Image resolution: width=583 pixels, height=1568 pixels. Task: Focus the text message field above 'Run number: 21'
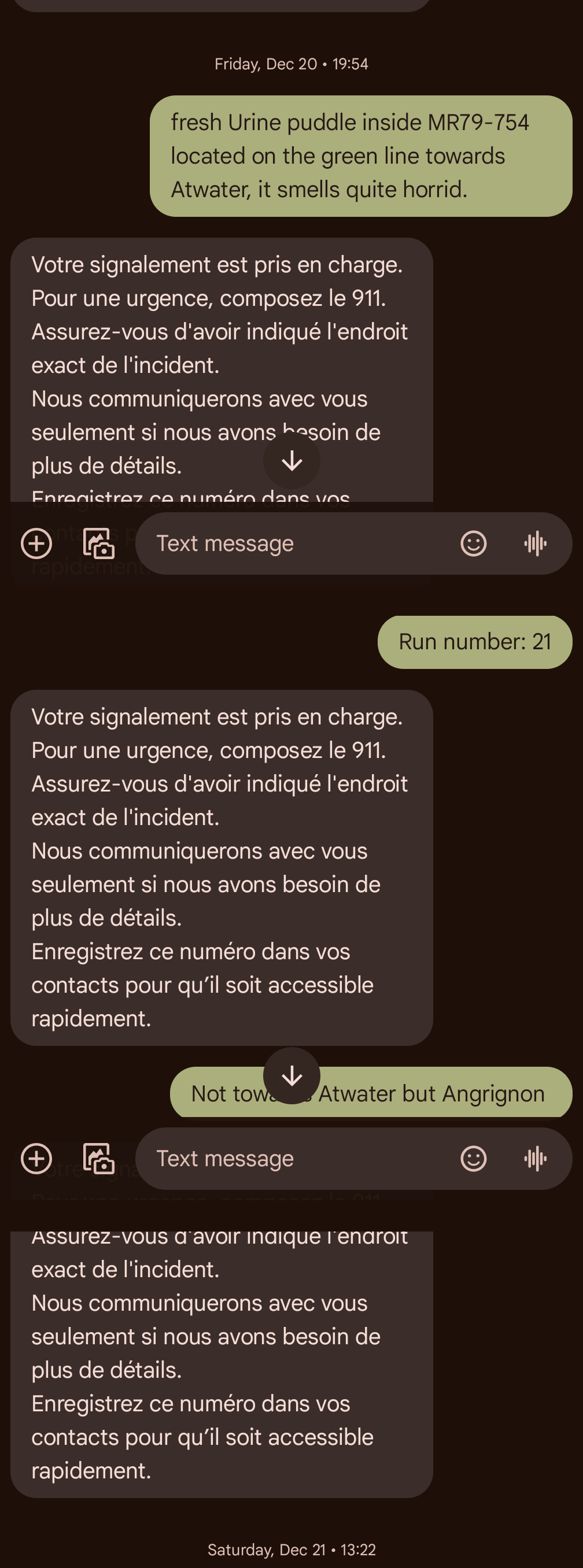293,543
